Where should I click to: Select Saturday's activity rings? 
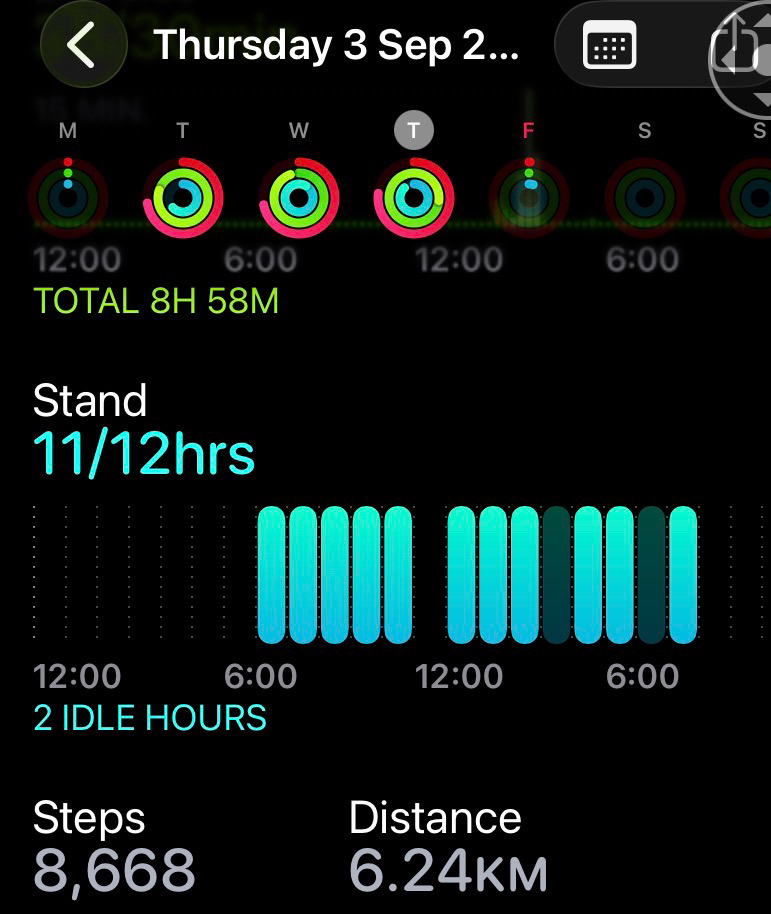click(x=644, y=198)
